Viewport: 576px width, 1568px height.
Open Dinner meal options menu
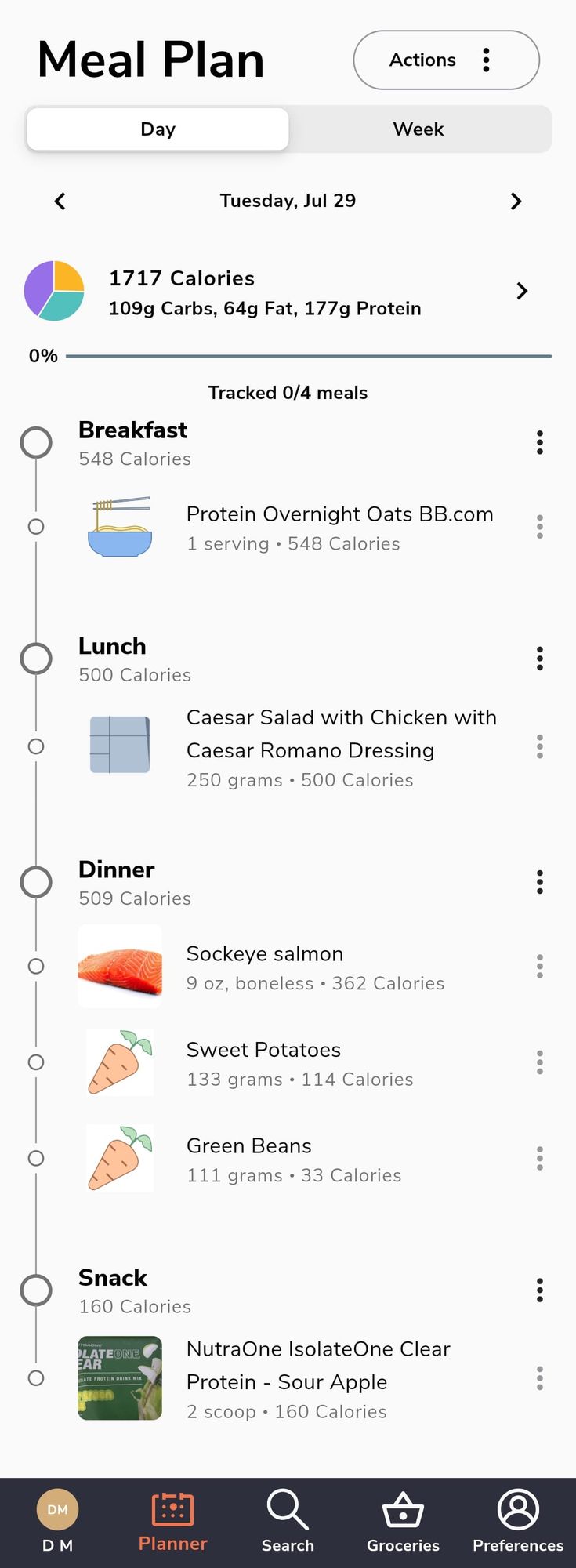click(539, 883)
